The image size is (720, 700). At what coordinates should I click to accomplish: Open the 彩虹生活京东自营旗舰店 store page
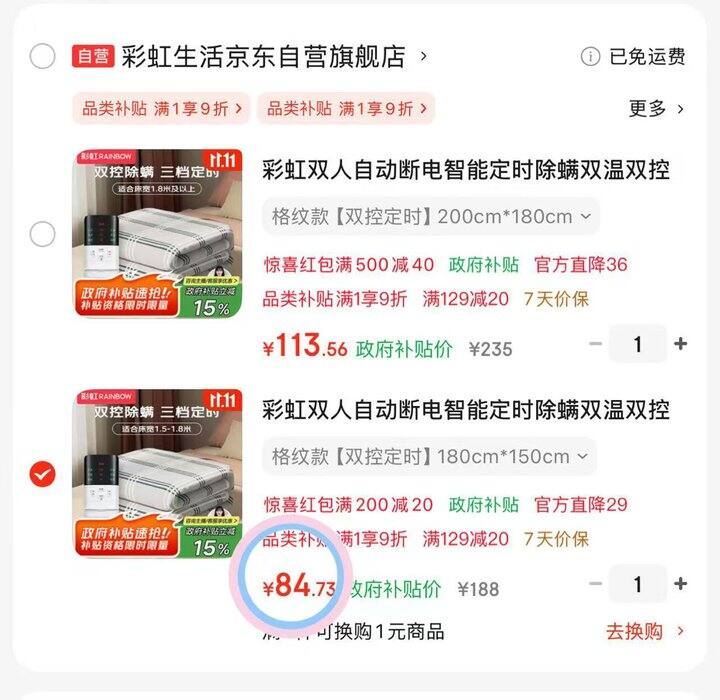click(264, 56)
